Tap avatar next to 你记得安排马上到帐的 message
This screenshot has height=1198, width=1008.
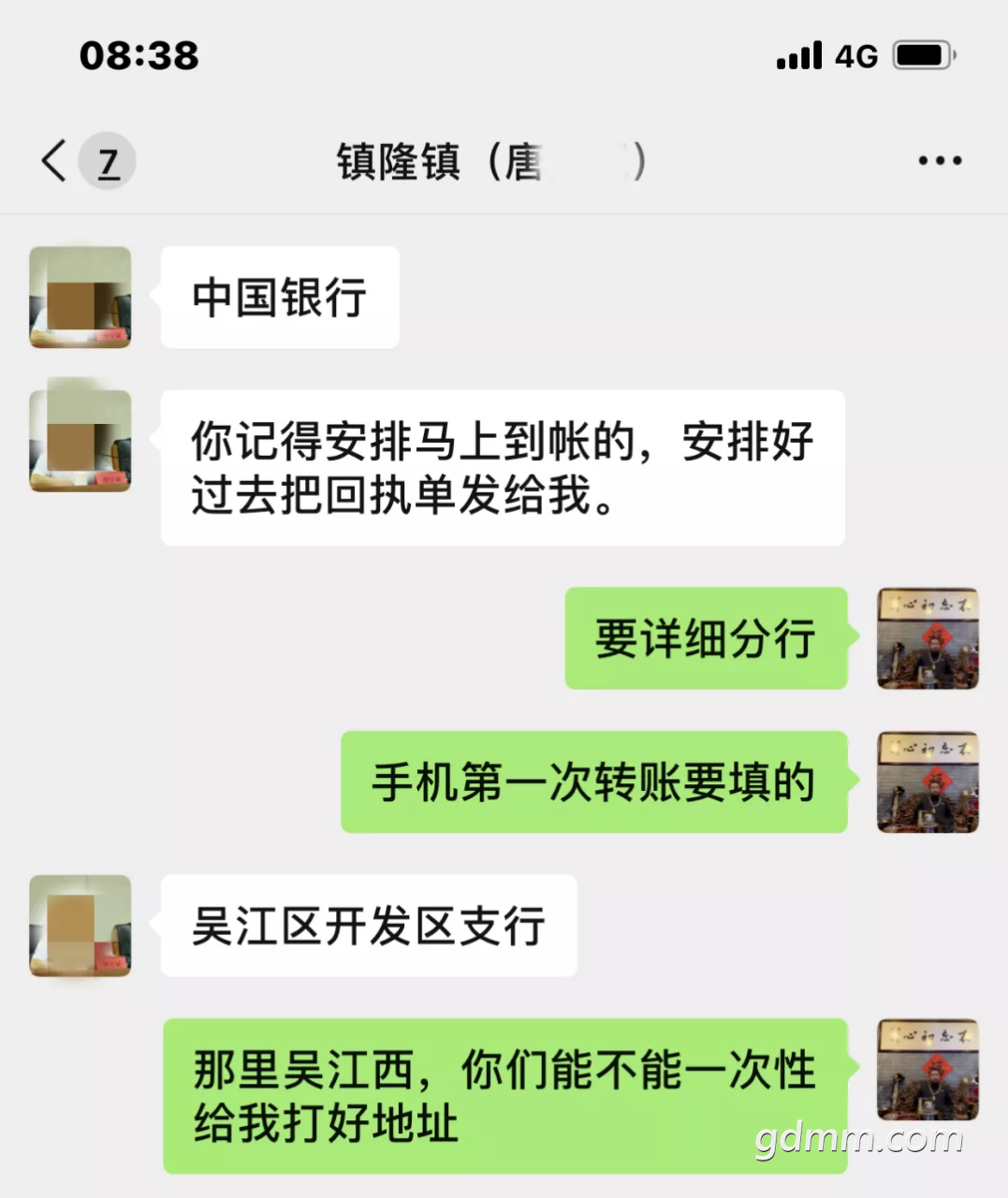pyautogui.click(x=80, y=441)
